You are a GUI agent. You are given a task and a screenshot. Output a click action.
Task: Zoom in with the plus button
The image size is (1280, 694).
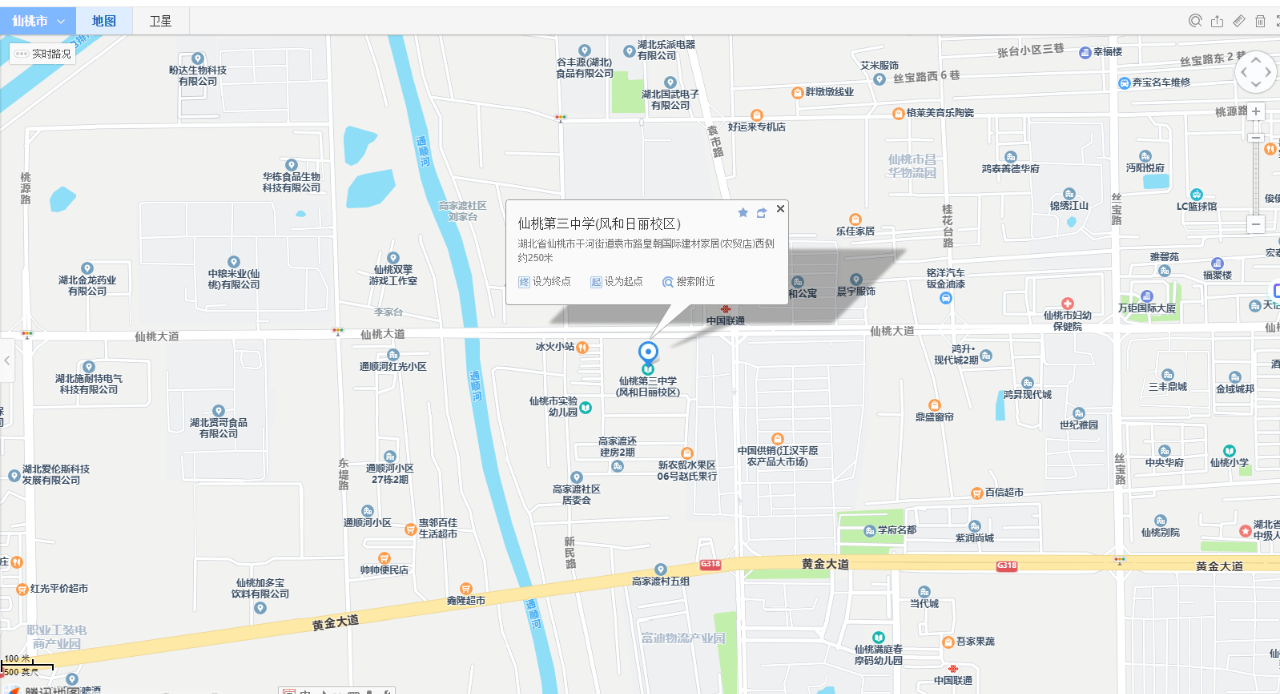(1256, 112)
